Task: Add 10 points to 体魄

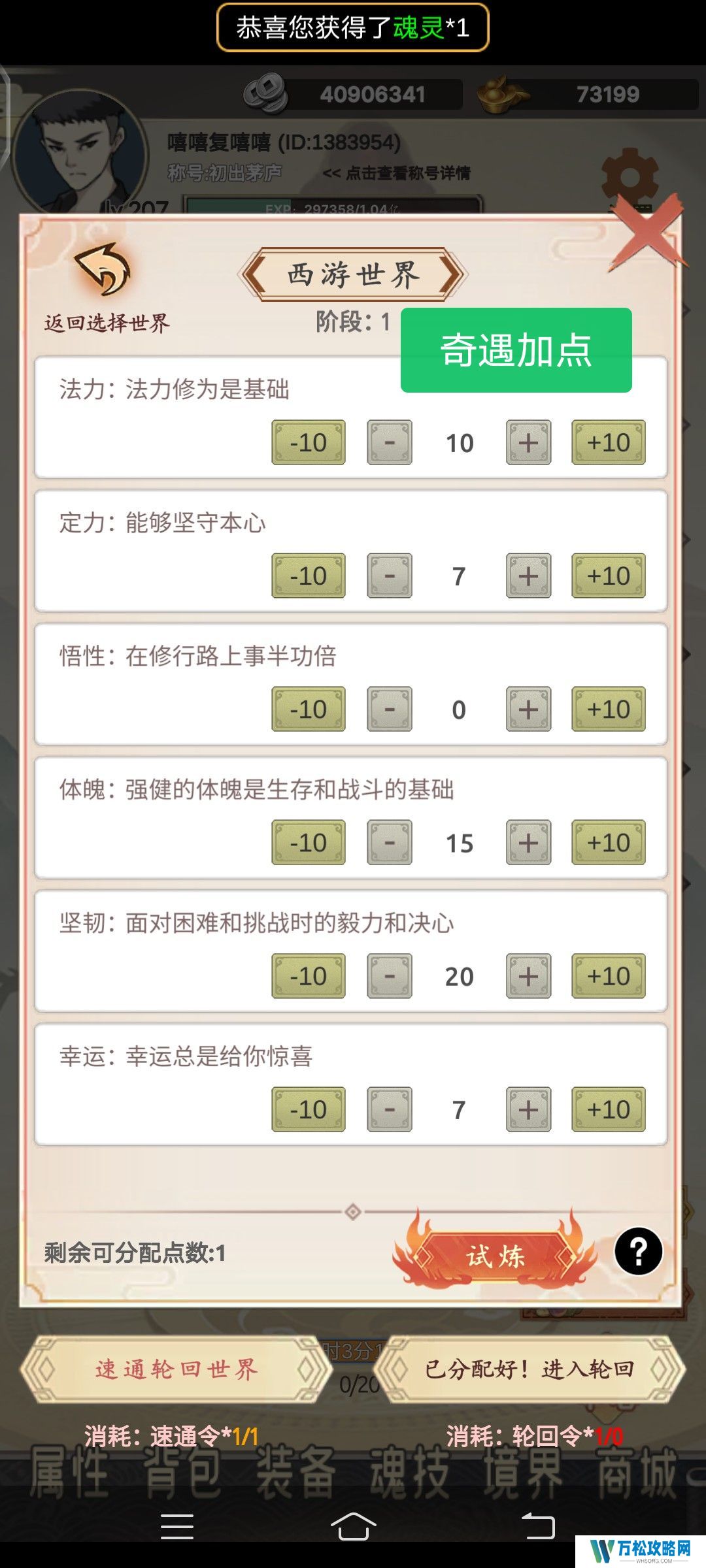Action: pos(608,843)
